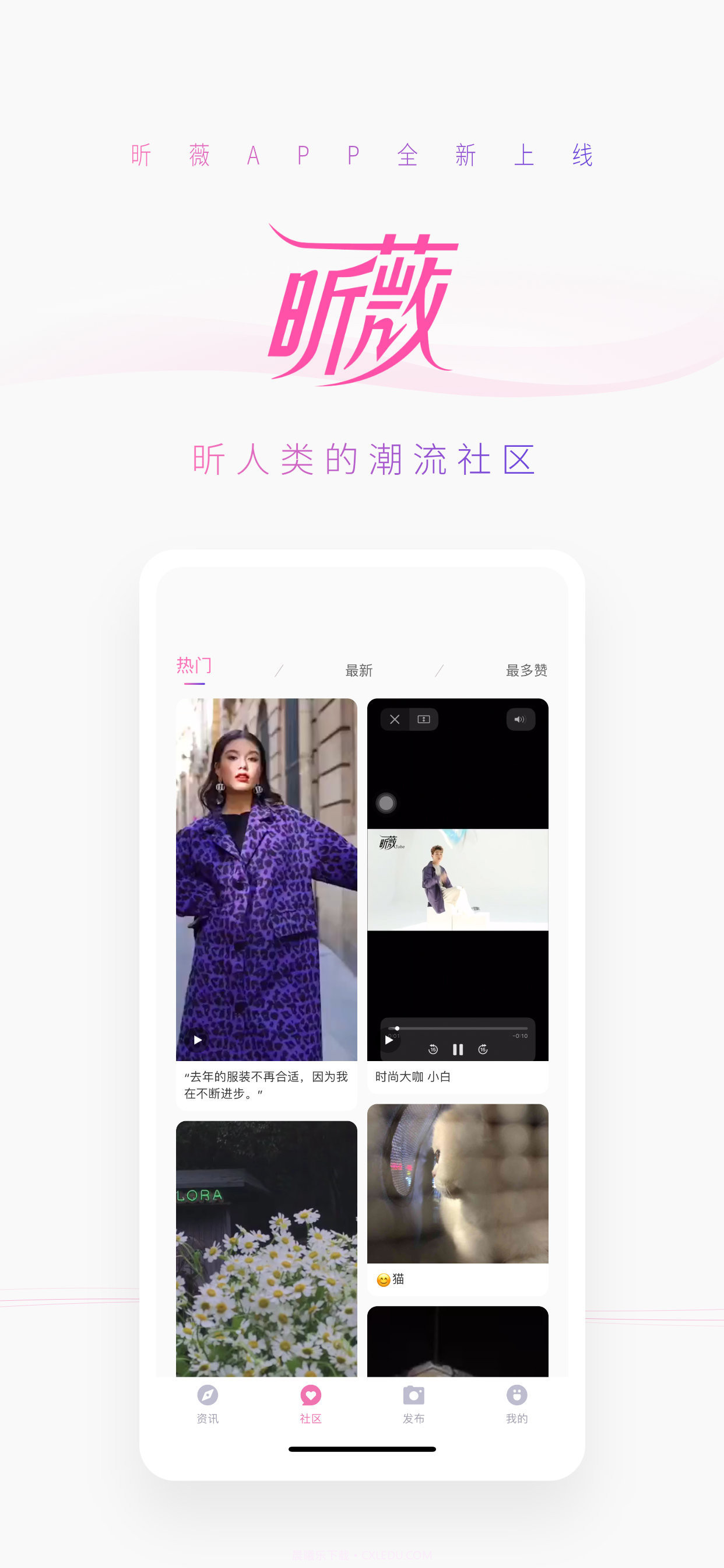
Task: Close the embedded video player
Action: point(395,719)
